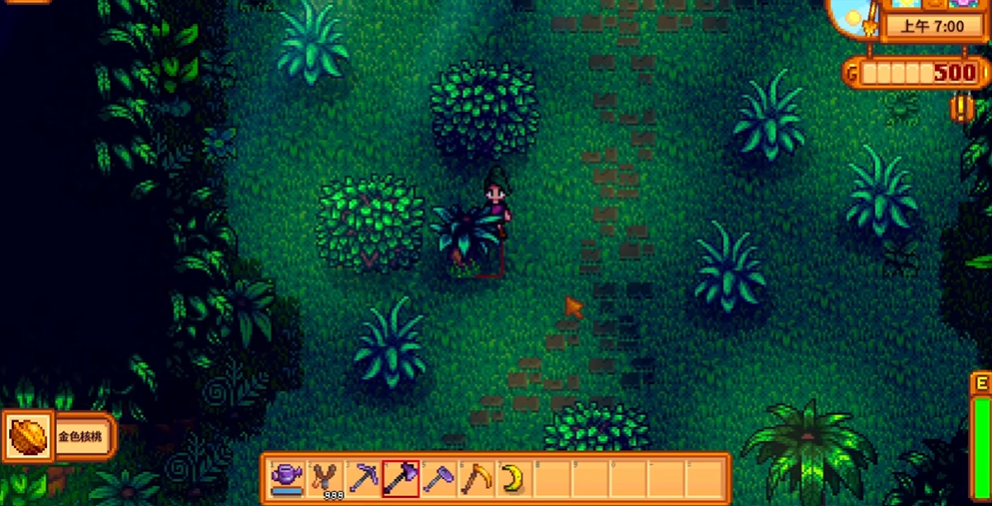Equip the slingshot with 999 ammo
992x506 pixels.
coord(325,478)
